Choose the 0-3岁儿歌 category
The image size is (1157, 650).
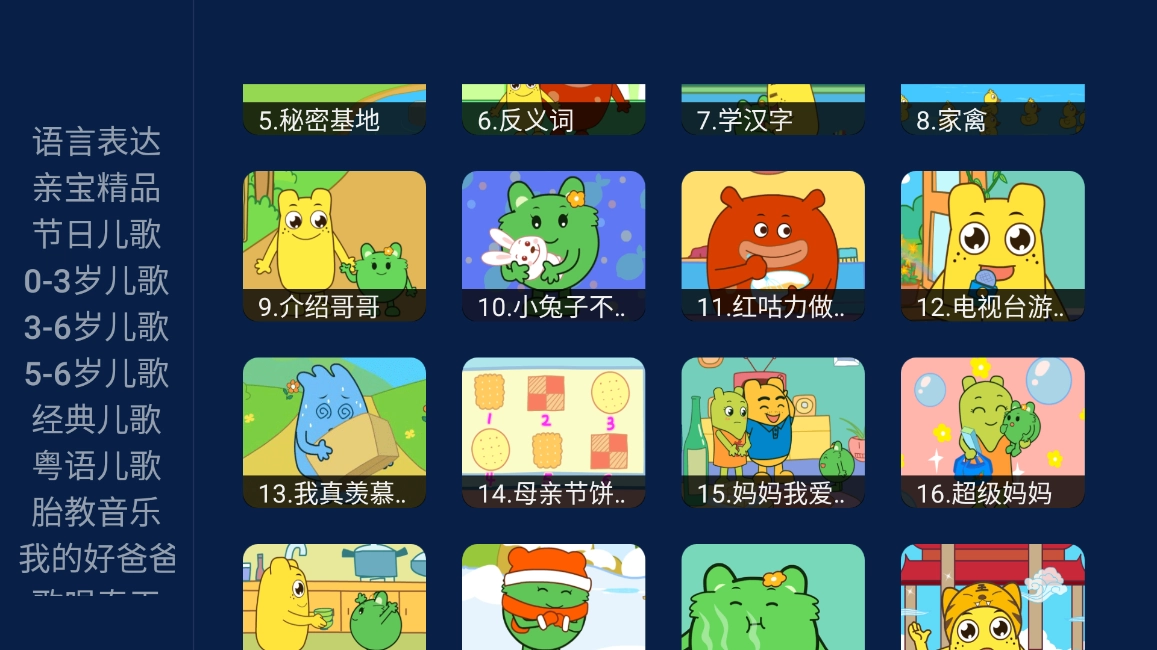[97, 281]
